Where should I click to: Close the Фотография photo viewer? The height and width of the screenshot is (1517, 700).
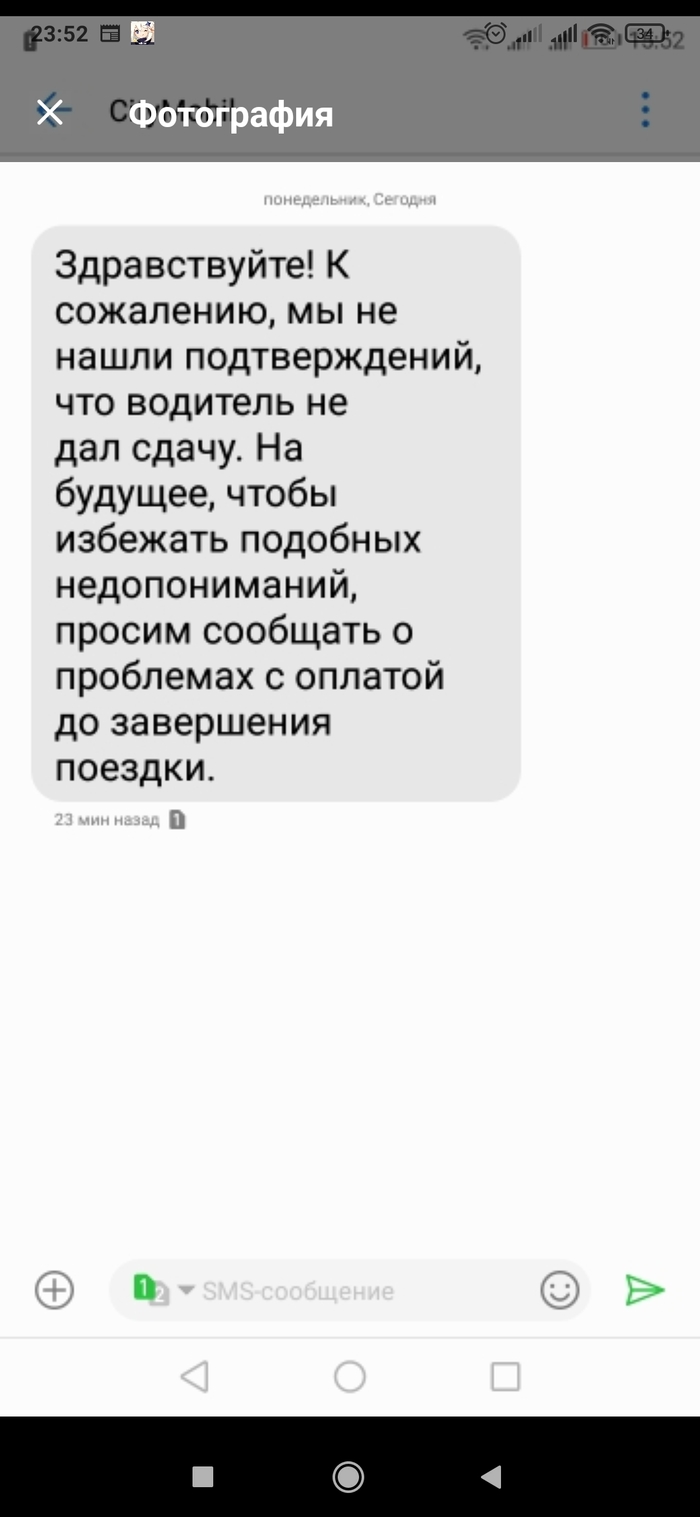click(x=49, y=112)
